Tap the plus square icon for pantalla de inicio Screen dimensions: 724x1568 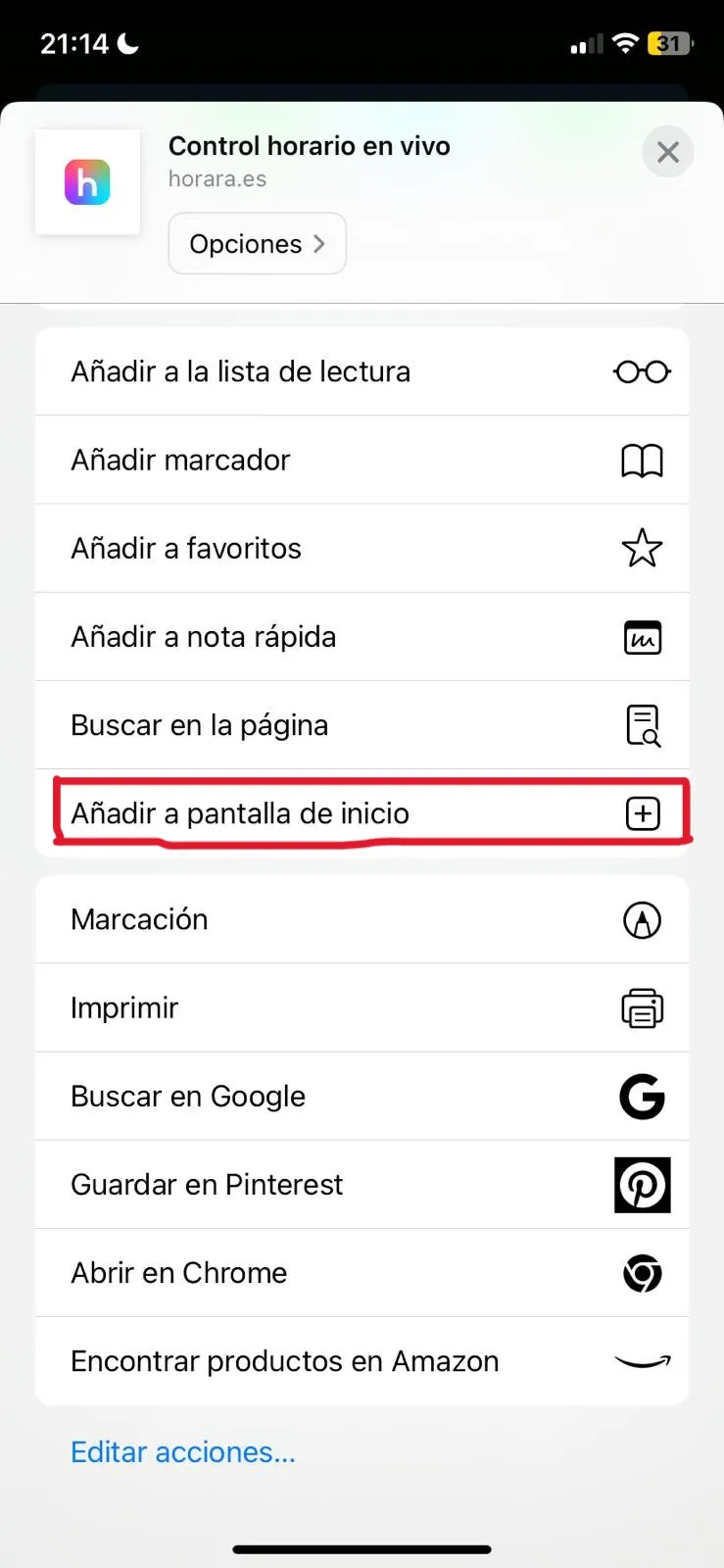tap(643, 812)
